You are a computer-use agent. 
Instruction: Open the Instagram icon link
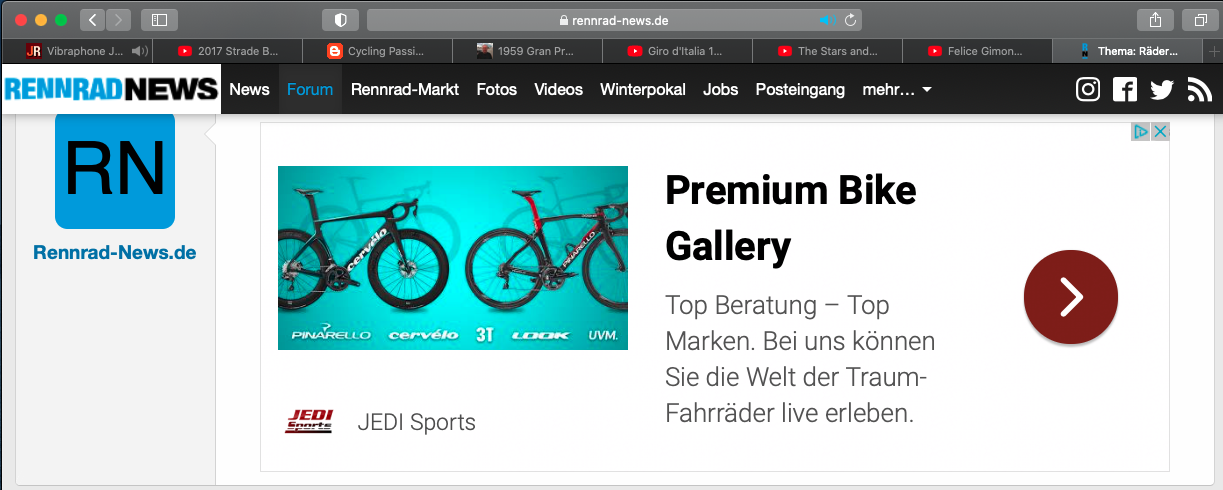1088,89
